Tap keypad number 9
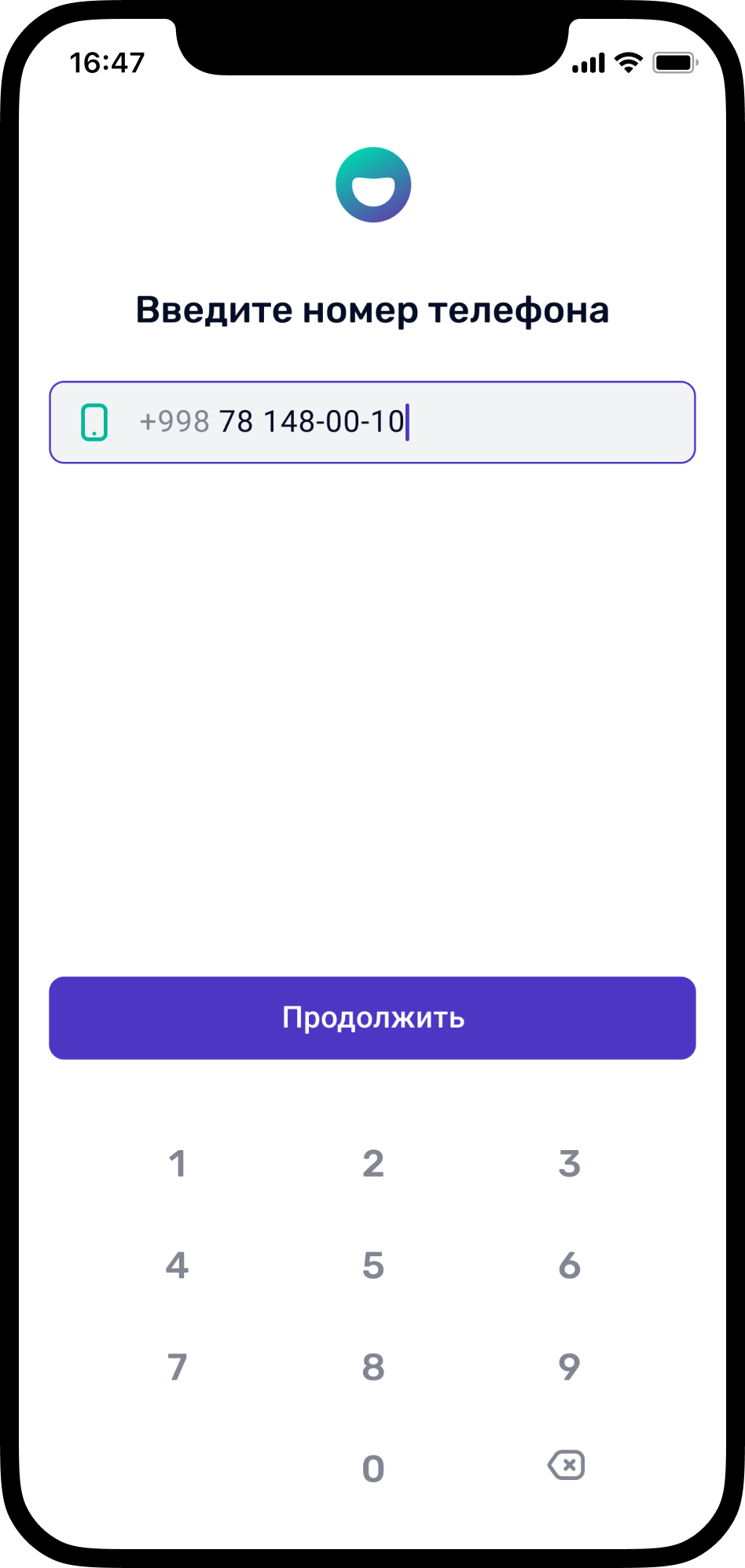 pyautogui.click(x=569, y=1367)
